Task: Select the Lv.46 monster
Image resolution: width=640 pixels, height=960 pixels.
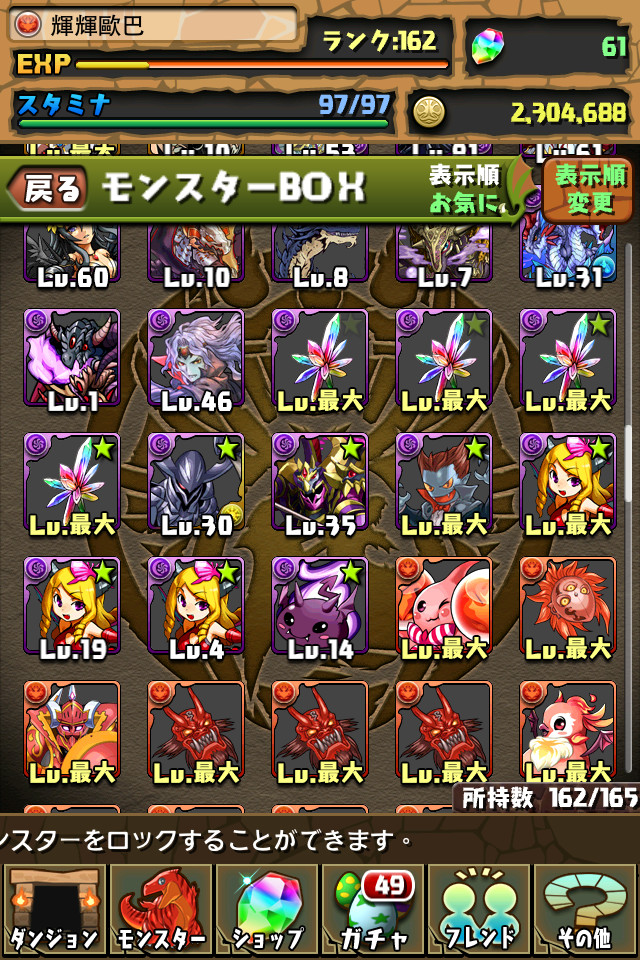Action: tap(196, 358)
